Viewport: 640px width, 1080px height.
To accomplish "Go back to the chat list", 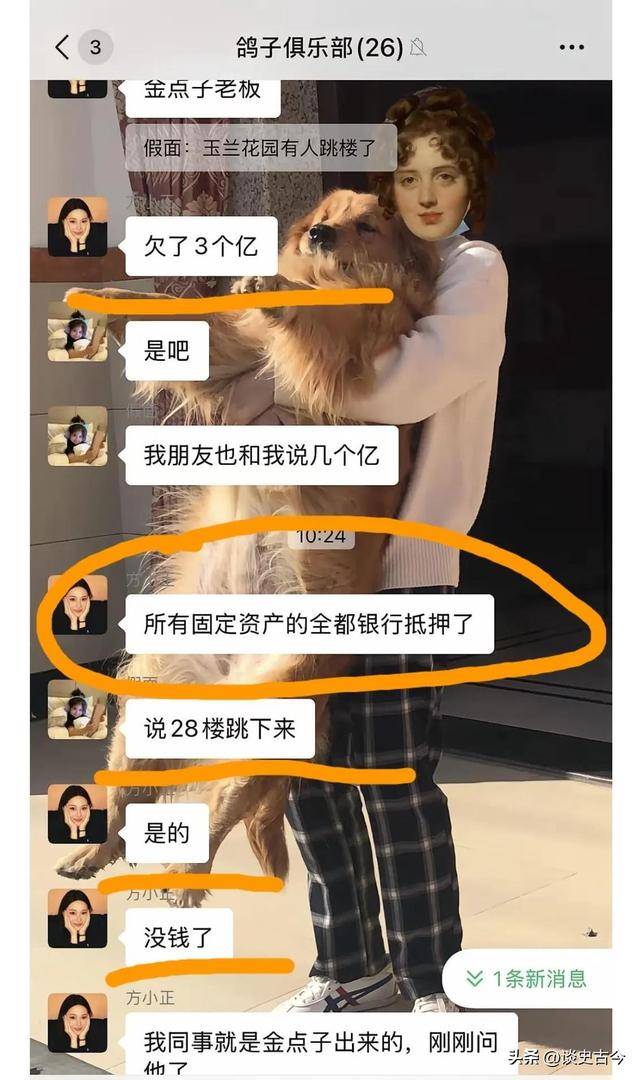I will [x=63, y=47].
